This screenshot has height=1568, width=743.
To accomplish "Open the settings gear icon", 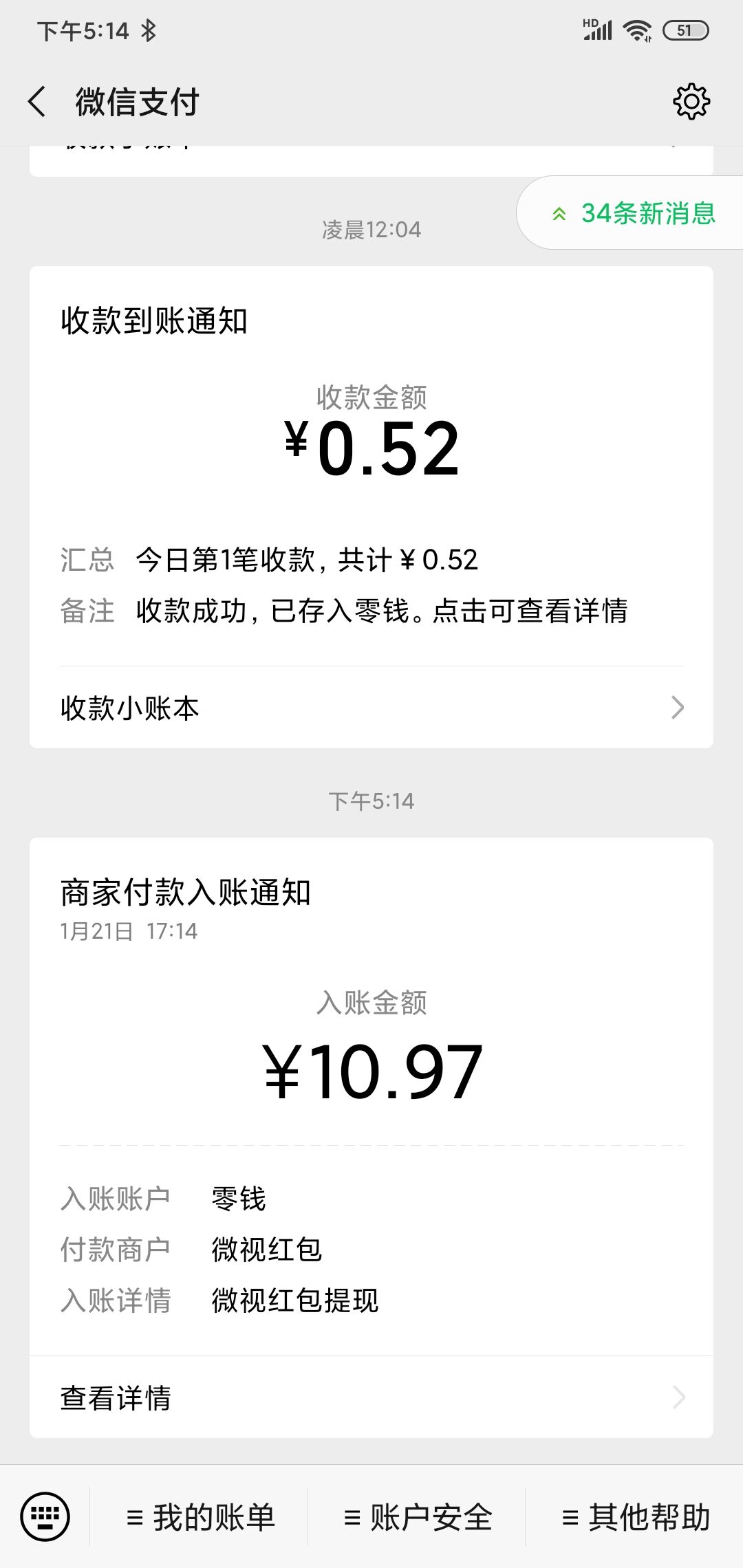I will pos(691,102).
